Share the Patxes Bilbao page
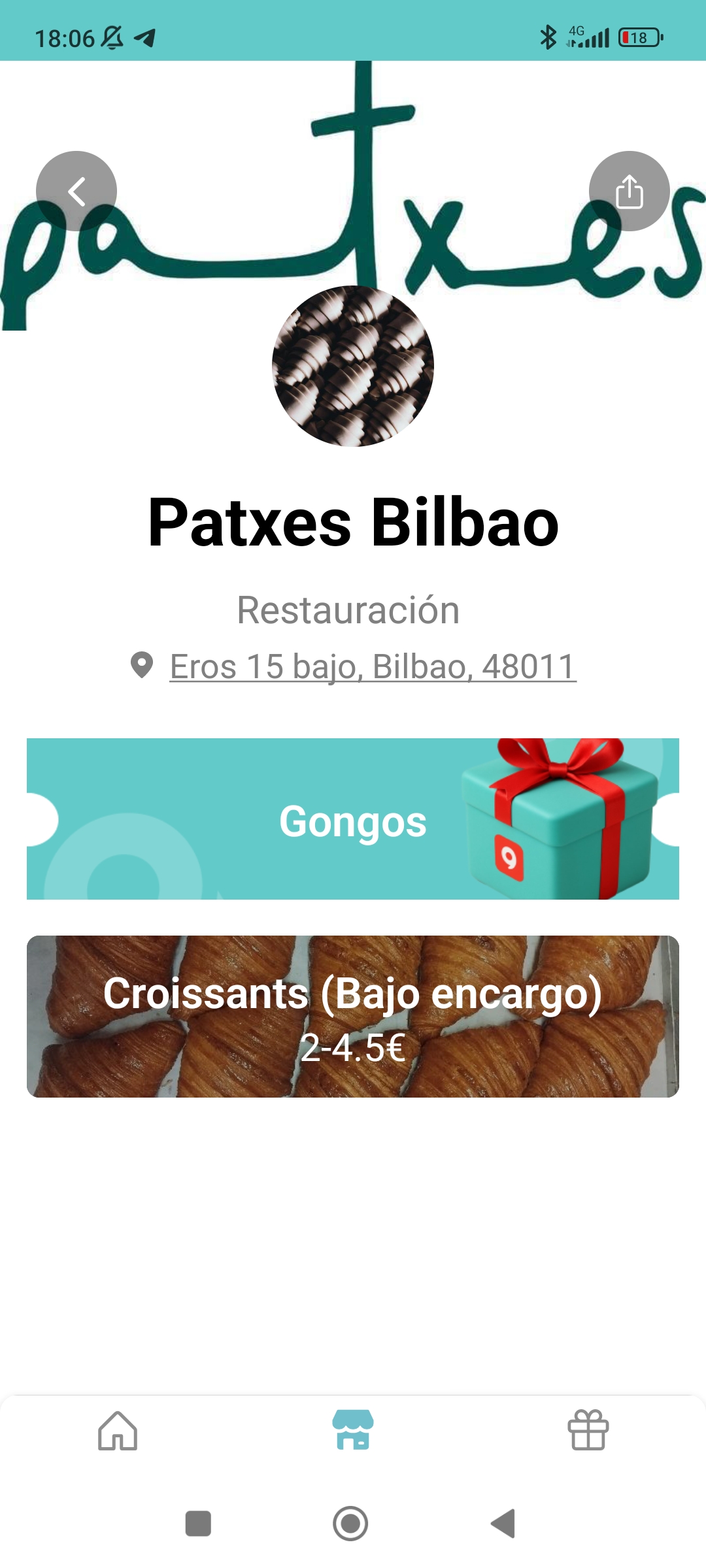Screen dimensions: 706x1568 (629, 191)
